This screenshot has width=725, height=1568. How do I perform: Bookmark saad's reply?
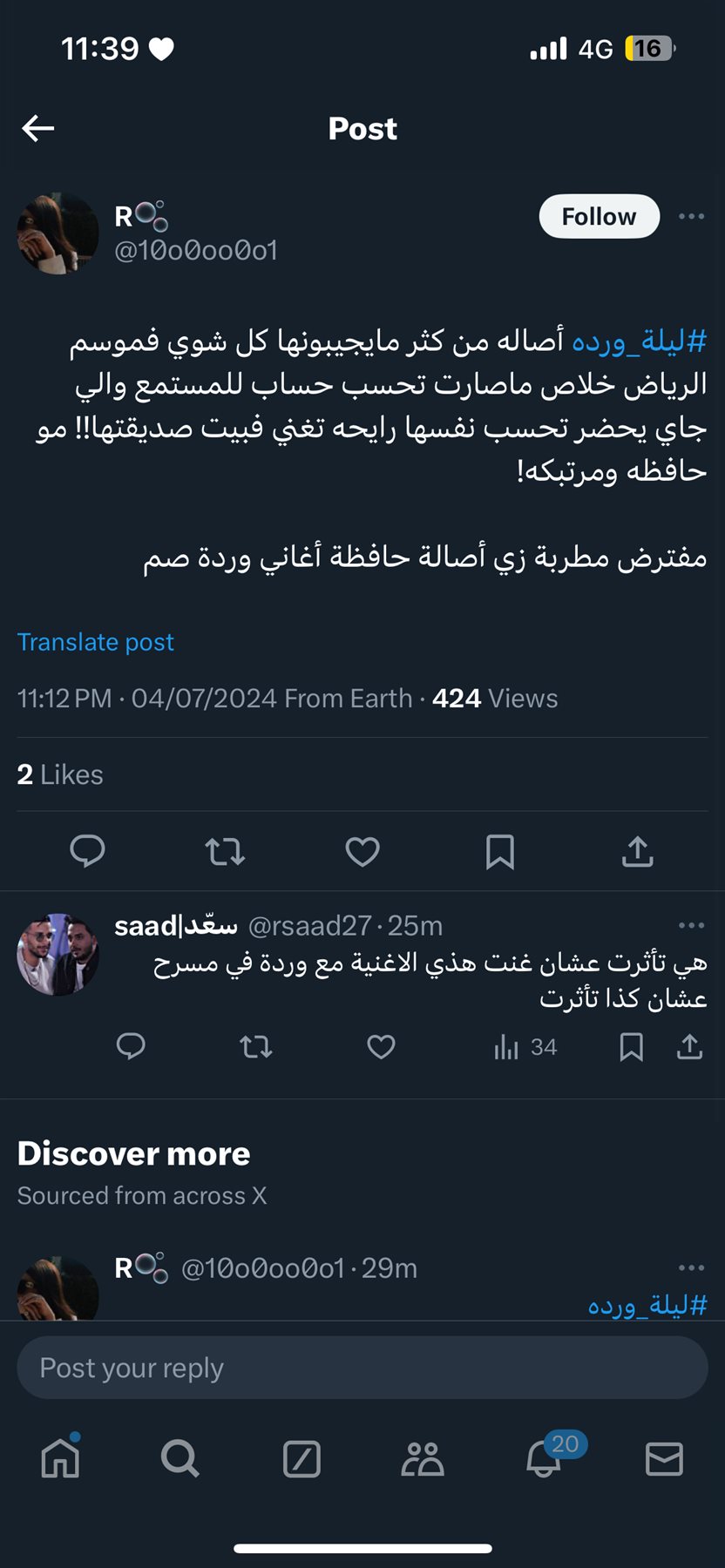coord(631,1046)
